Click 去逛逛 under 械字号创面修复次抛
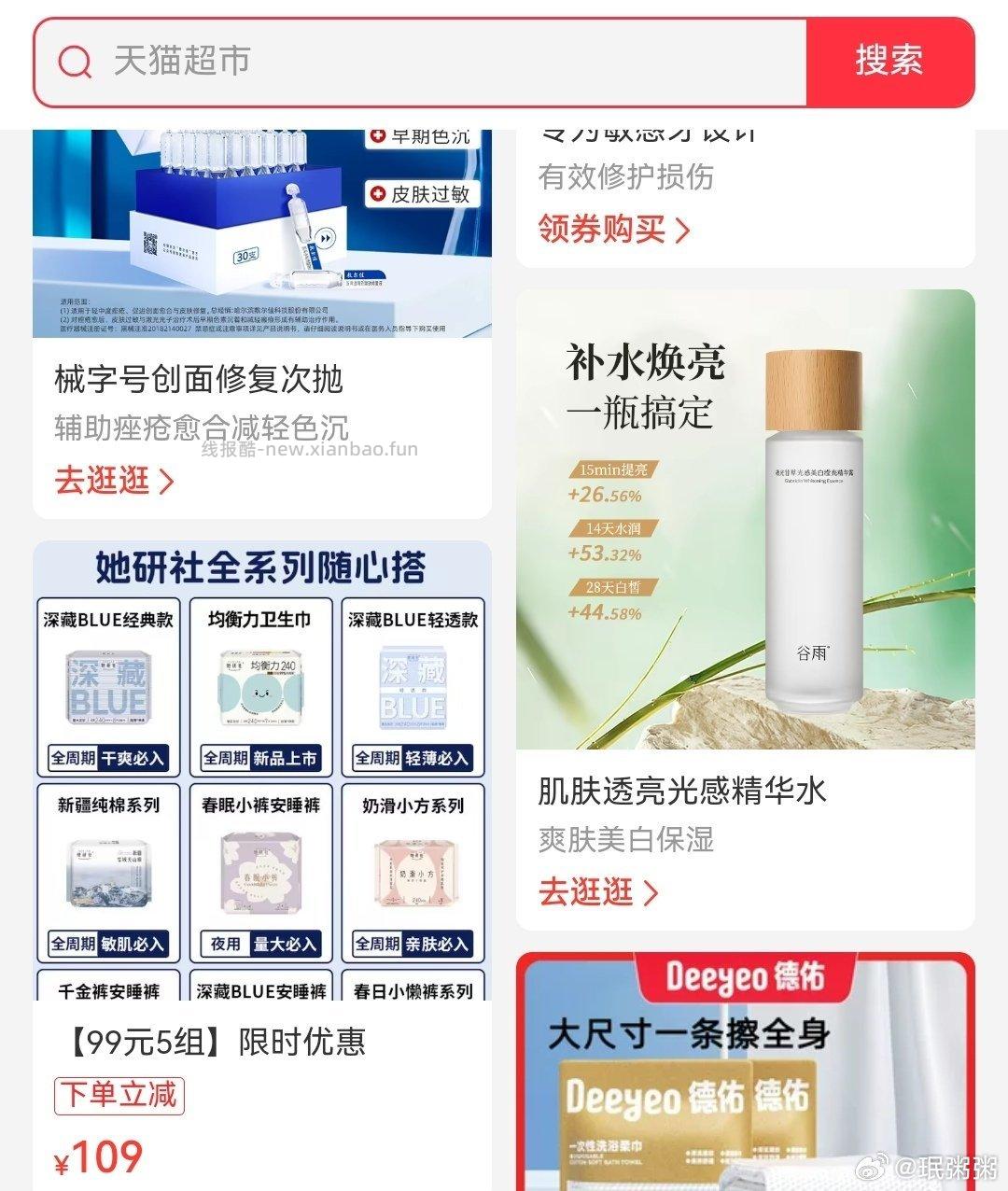The image size is (1008, 1191). coord(103,482)
